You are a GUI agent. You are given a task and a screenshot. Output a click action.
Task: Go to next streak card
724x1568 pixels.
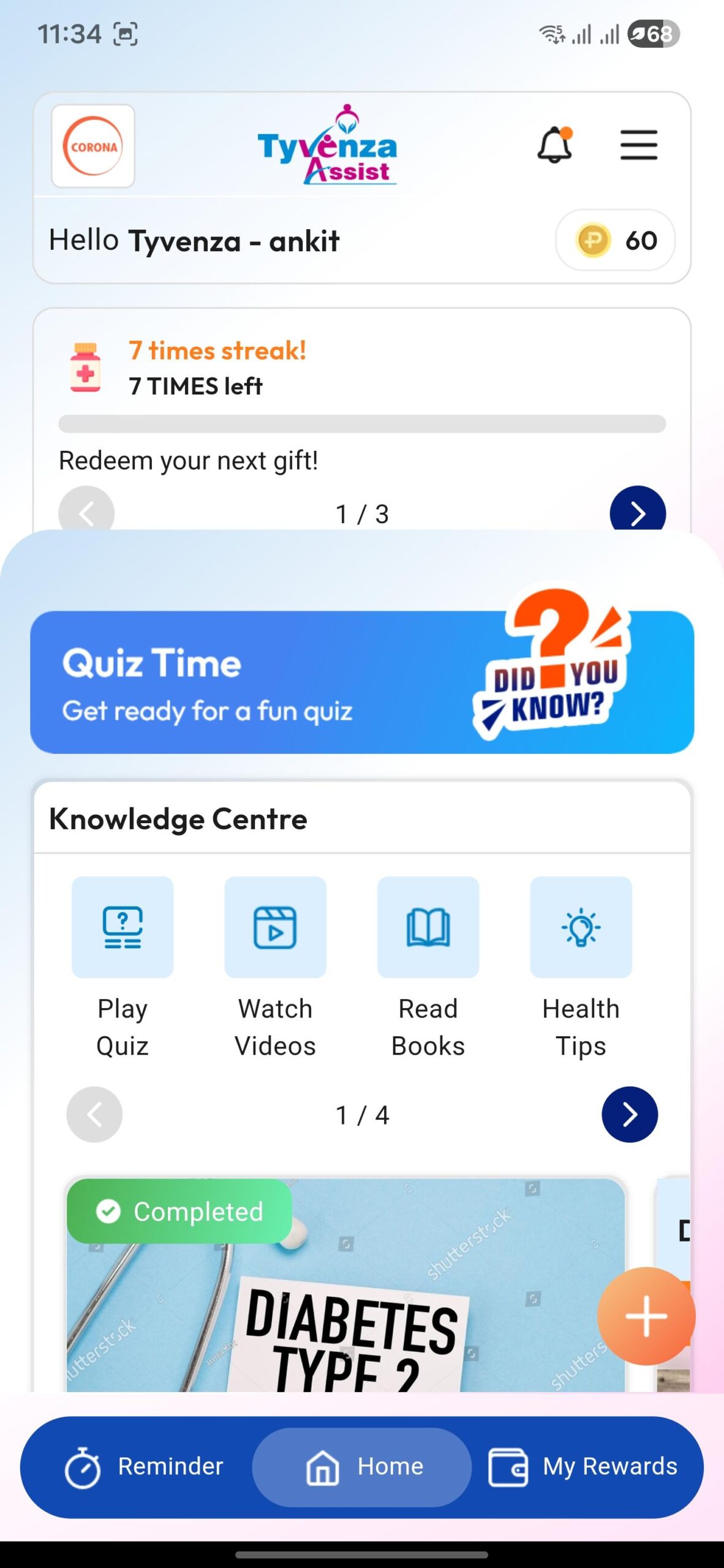pos(637,512)
